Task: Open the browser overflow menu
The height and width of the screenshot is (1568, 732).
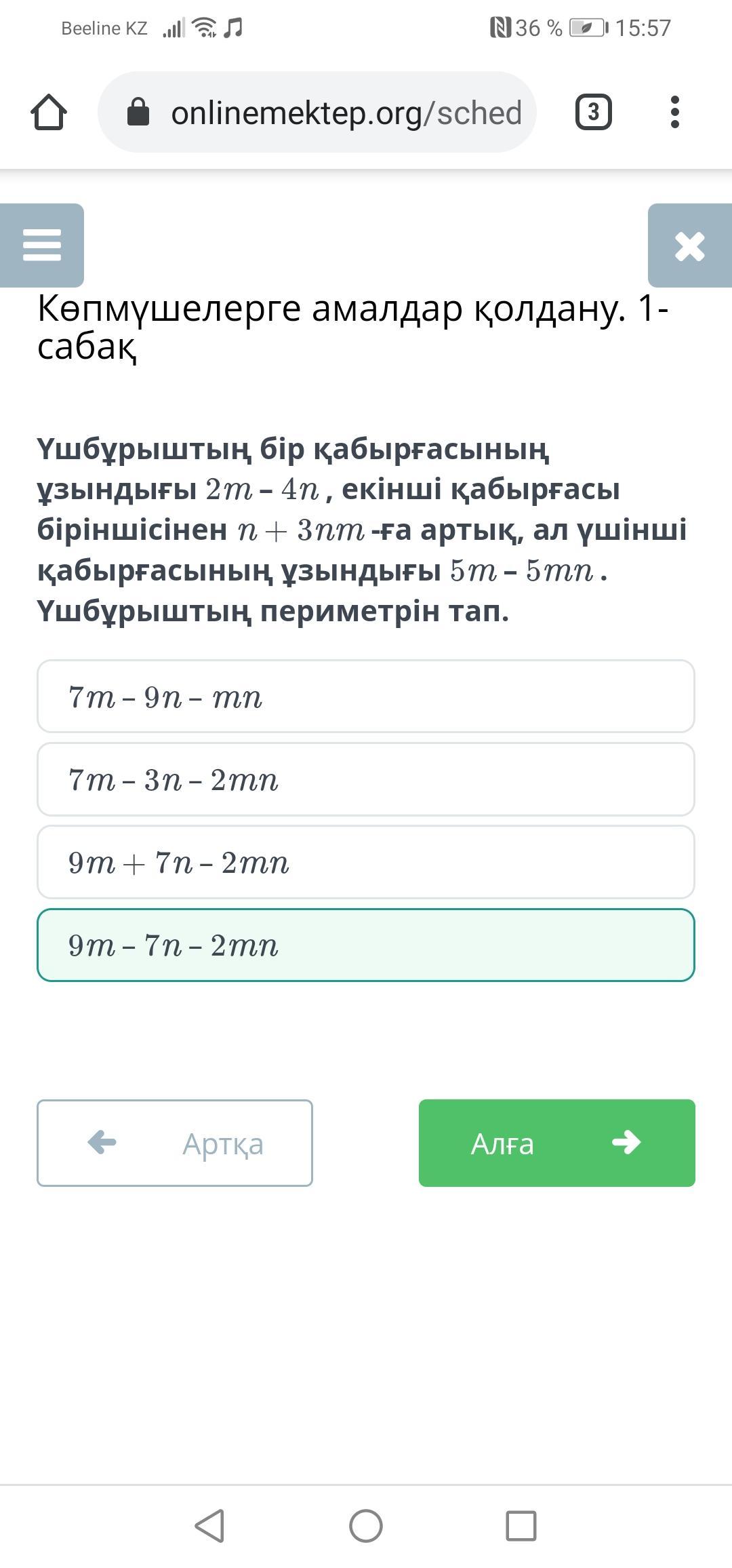Action: pos(674,112)
